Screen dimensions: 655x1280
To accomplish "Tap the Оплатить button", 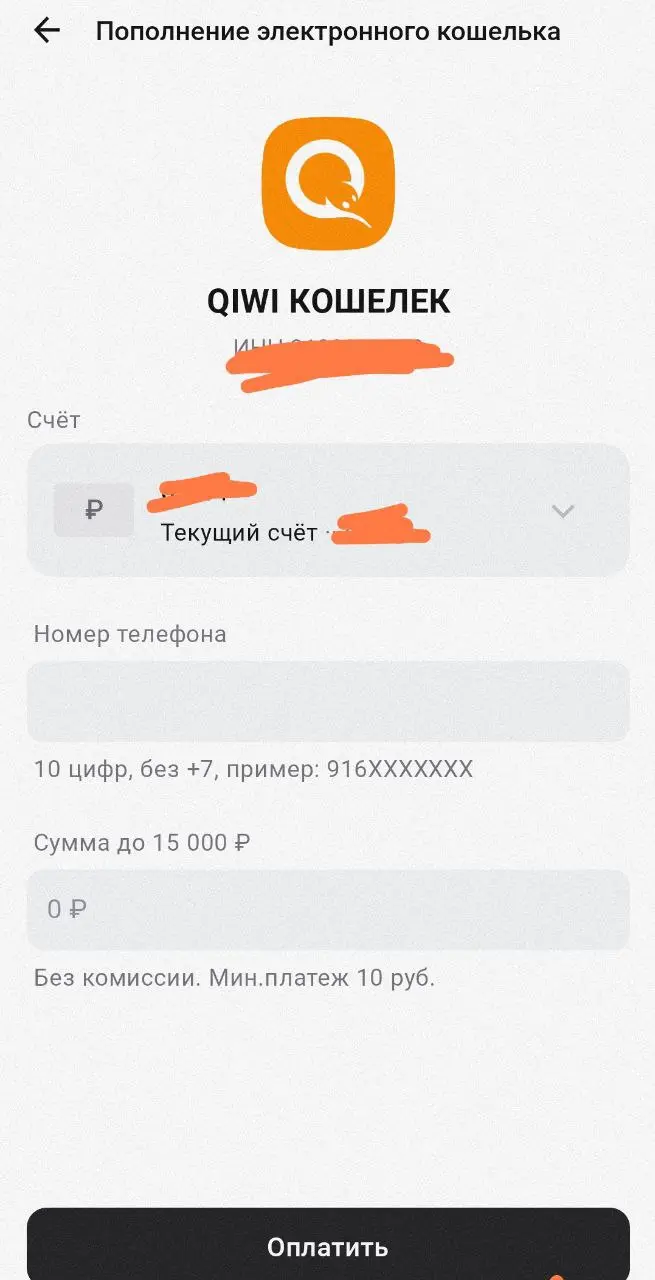I will (x=328, y=1246).
